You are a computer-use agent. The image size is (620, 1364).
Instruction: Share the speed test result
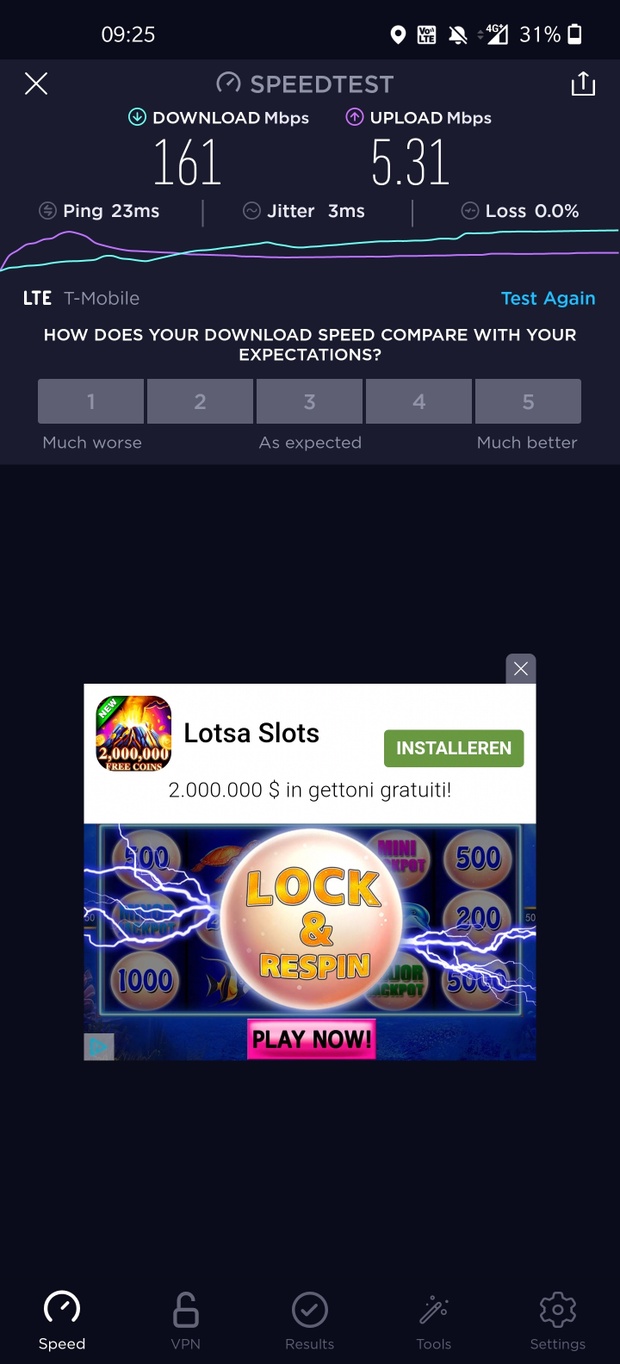583,84
